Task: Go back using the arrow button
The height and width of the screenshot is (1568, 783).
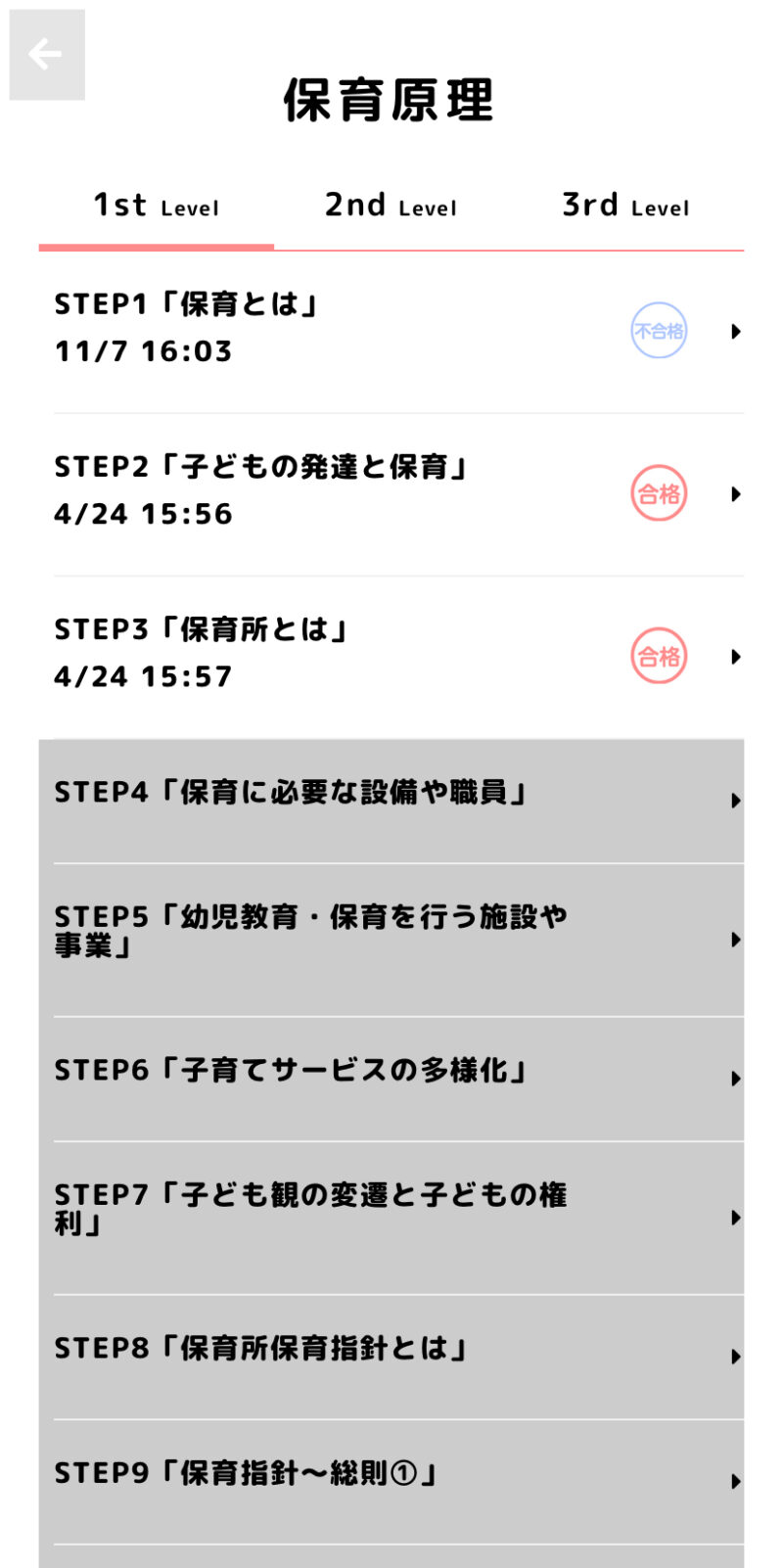Action: click(47, 55)
